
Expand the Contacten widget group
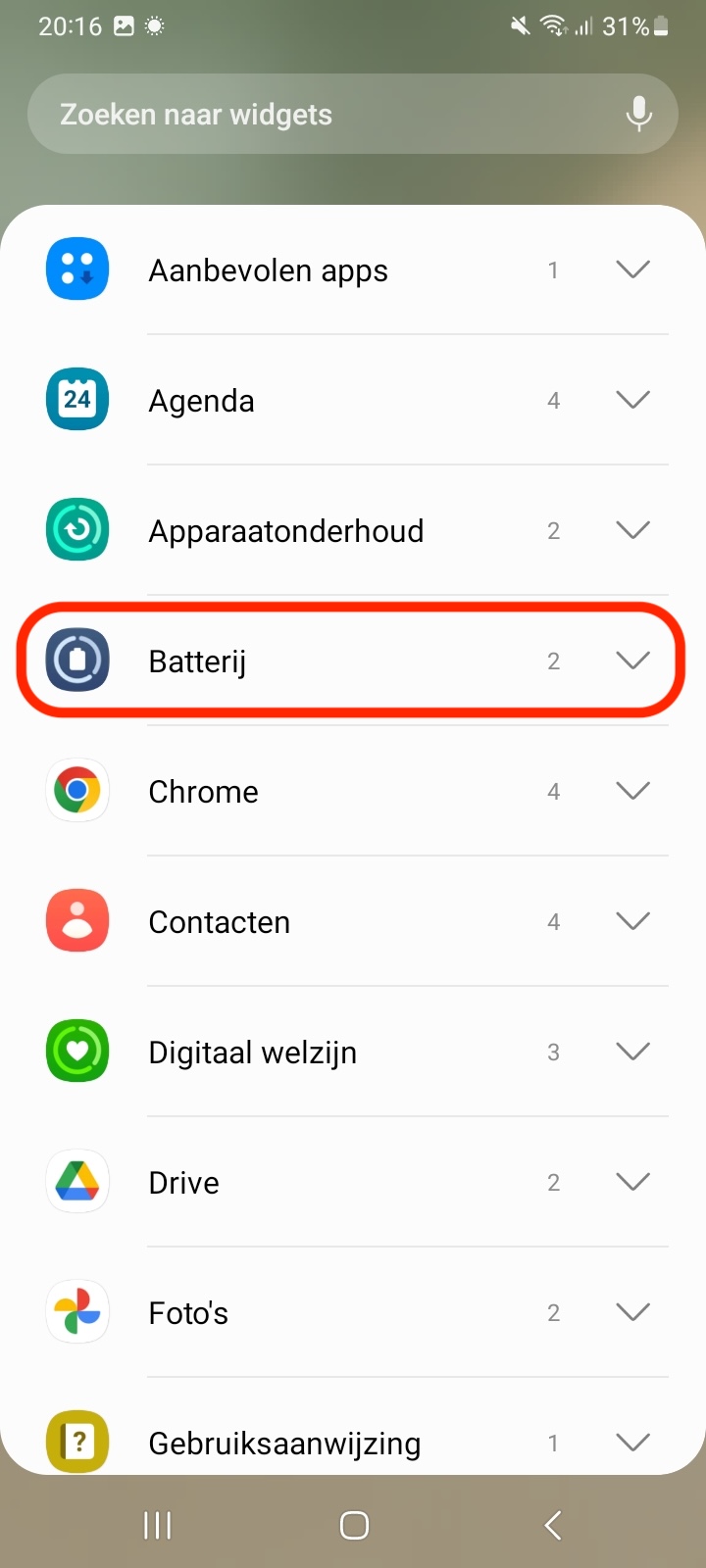[x=632, y=920]
